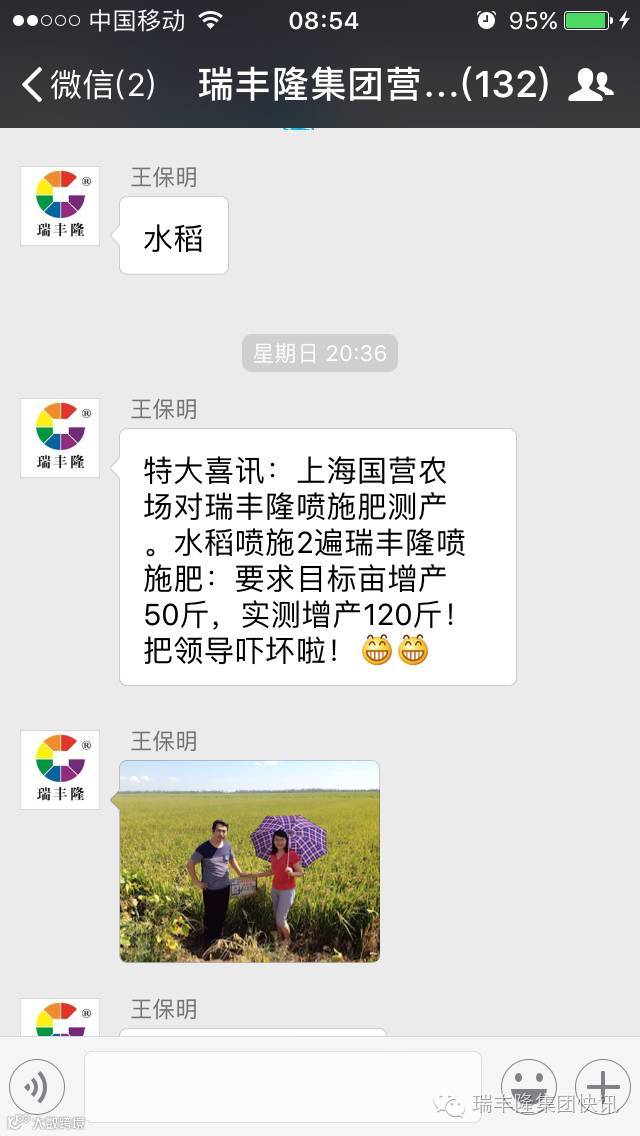
Task: Switch to voice message input
Action: pos(37,1086)
